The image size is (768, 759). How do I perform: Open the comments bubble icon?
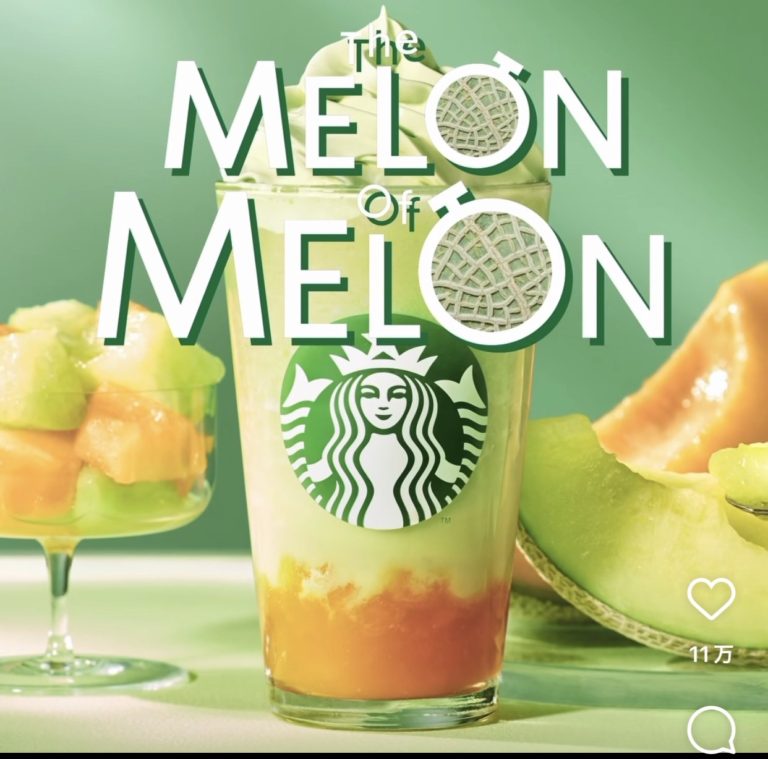click(x=711, y=730)
